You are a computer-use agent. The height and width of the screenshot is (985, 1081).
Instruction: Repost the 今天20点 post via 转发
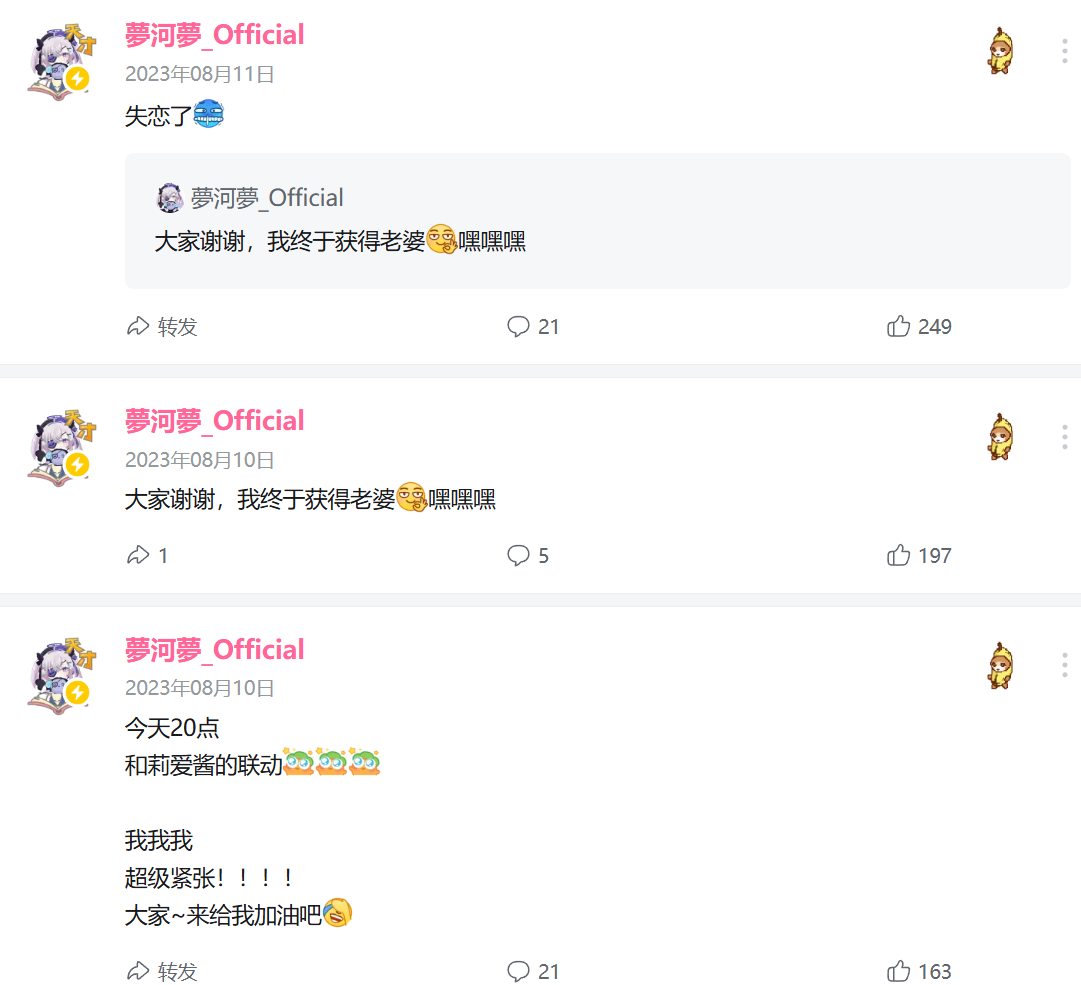(x=162, y=972)
